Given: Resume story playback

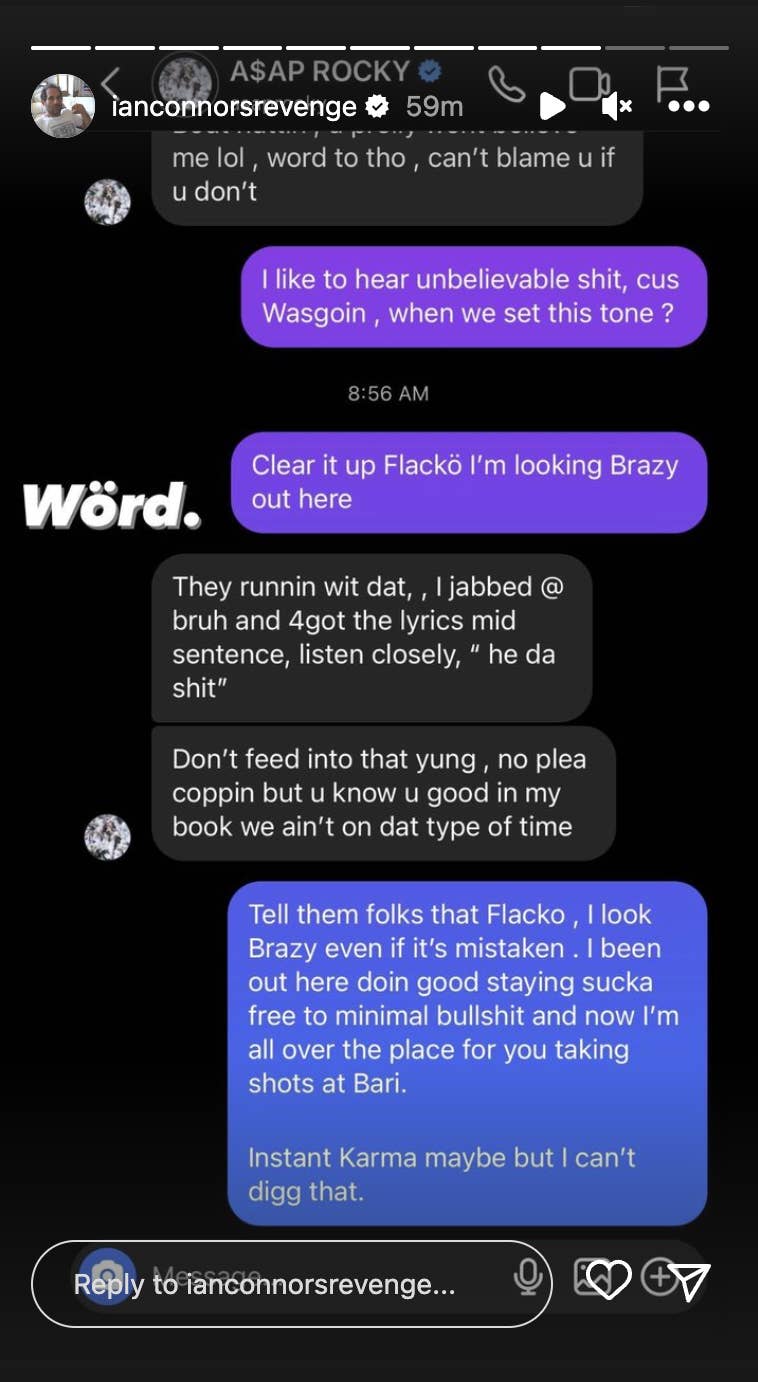Looking at the screenshot, I should pyautogui.click(x=551, y=105).
